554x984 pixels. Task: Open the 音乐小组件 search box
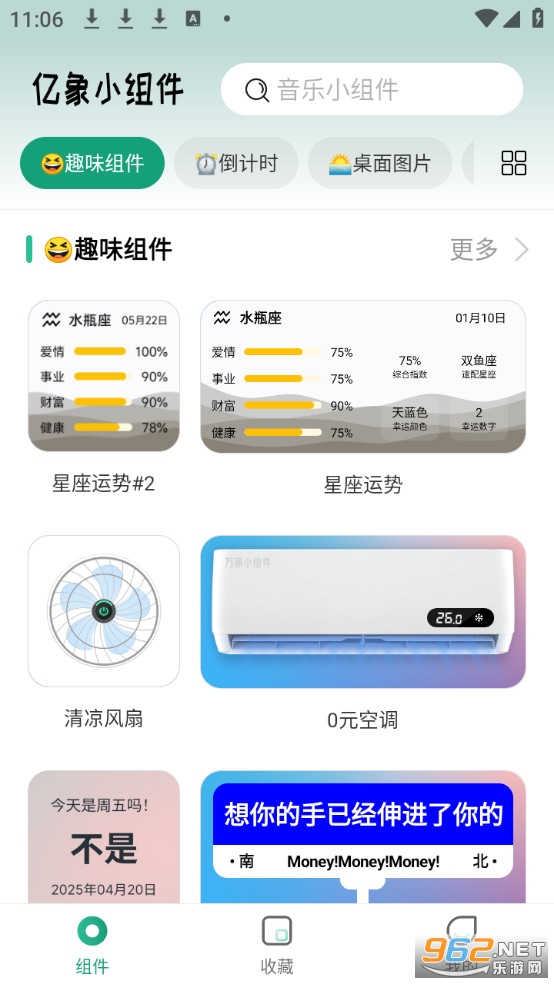[371, 89]
